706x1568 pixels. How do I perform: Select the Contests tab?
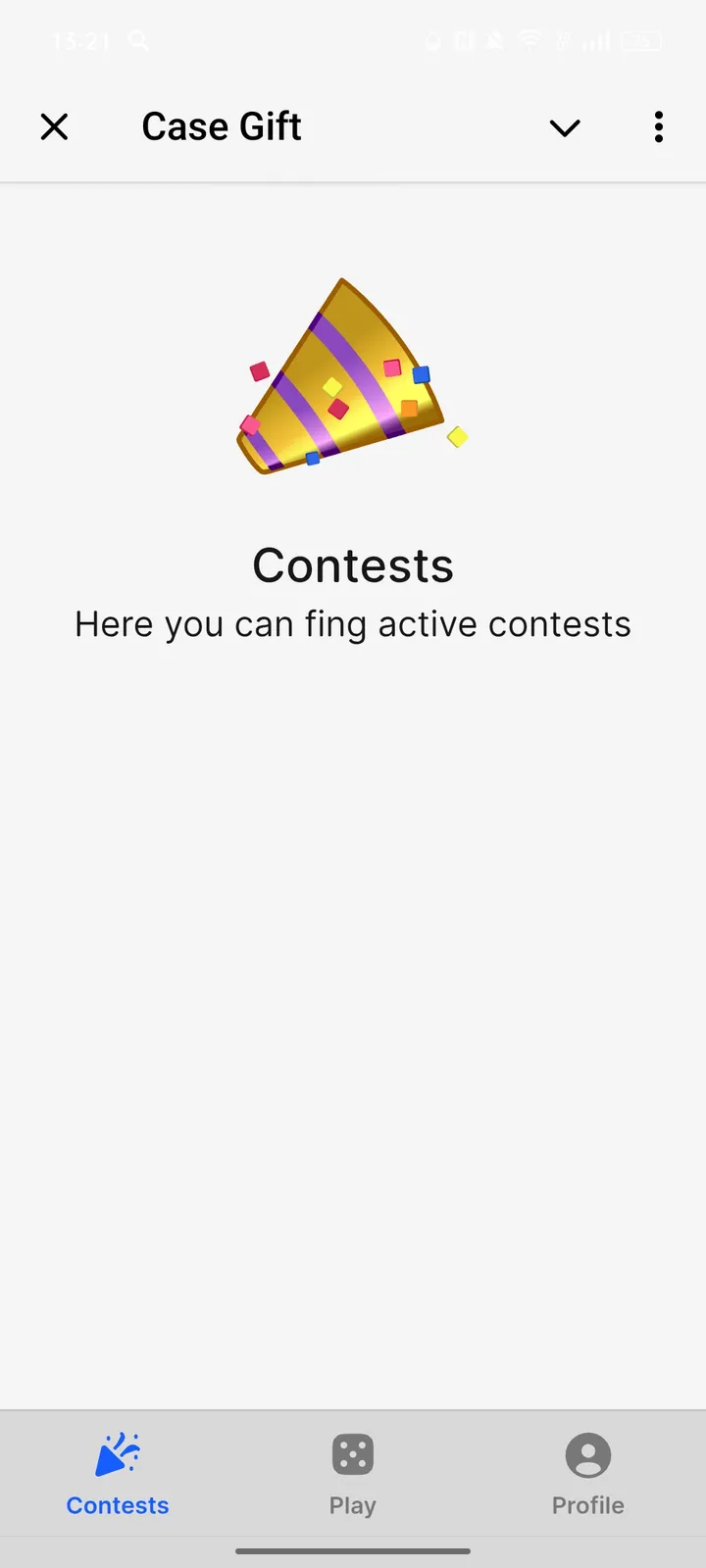click(x=117, y=1475)
